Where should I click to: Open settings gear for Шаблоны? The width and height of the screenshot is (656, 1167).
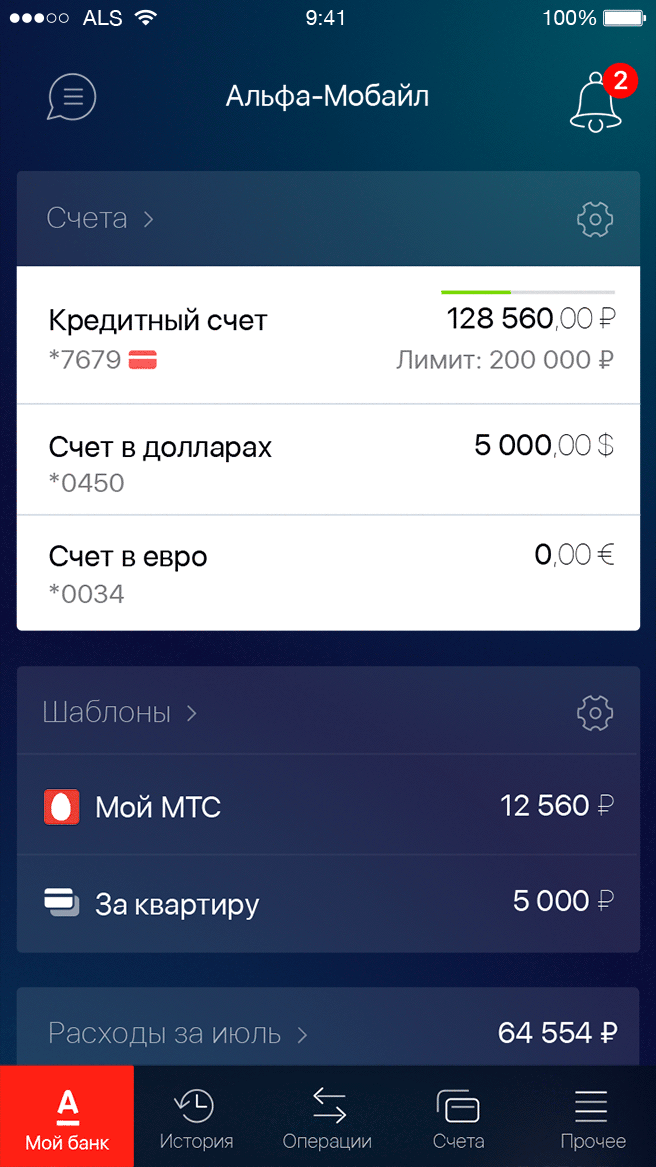point(595,712)
